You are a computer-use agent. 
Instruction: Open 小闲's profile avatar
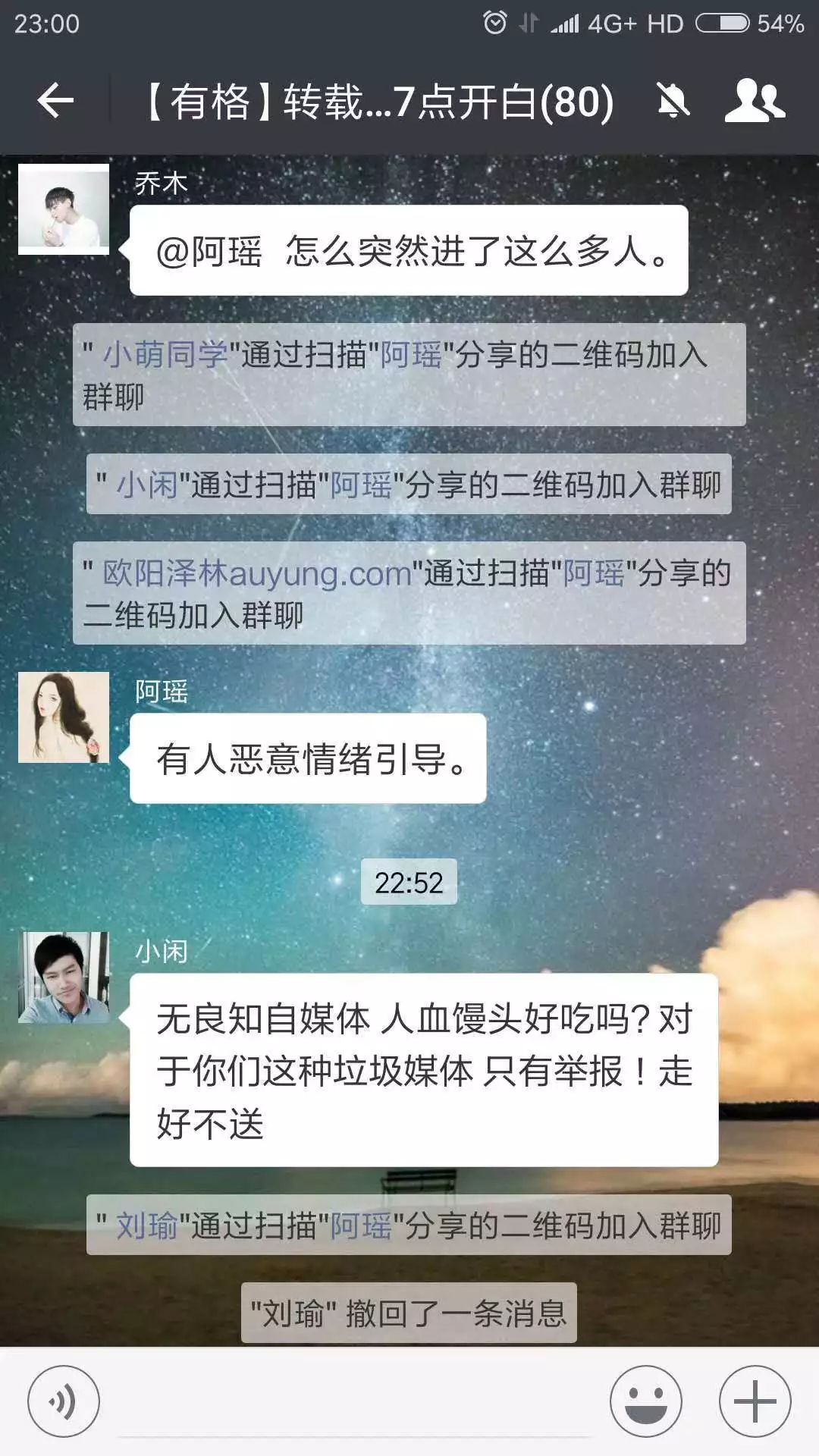(x=64, y=977)
